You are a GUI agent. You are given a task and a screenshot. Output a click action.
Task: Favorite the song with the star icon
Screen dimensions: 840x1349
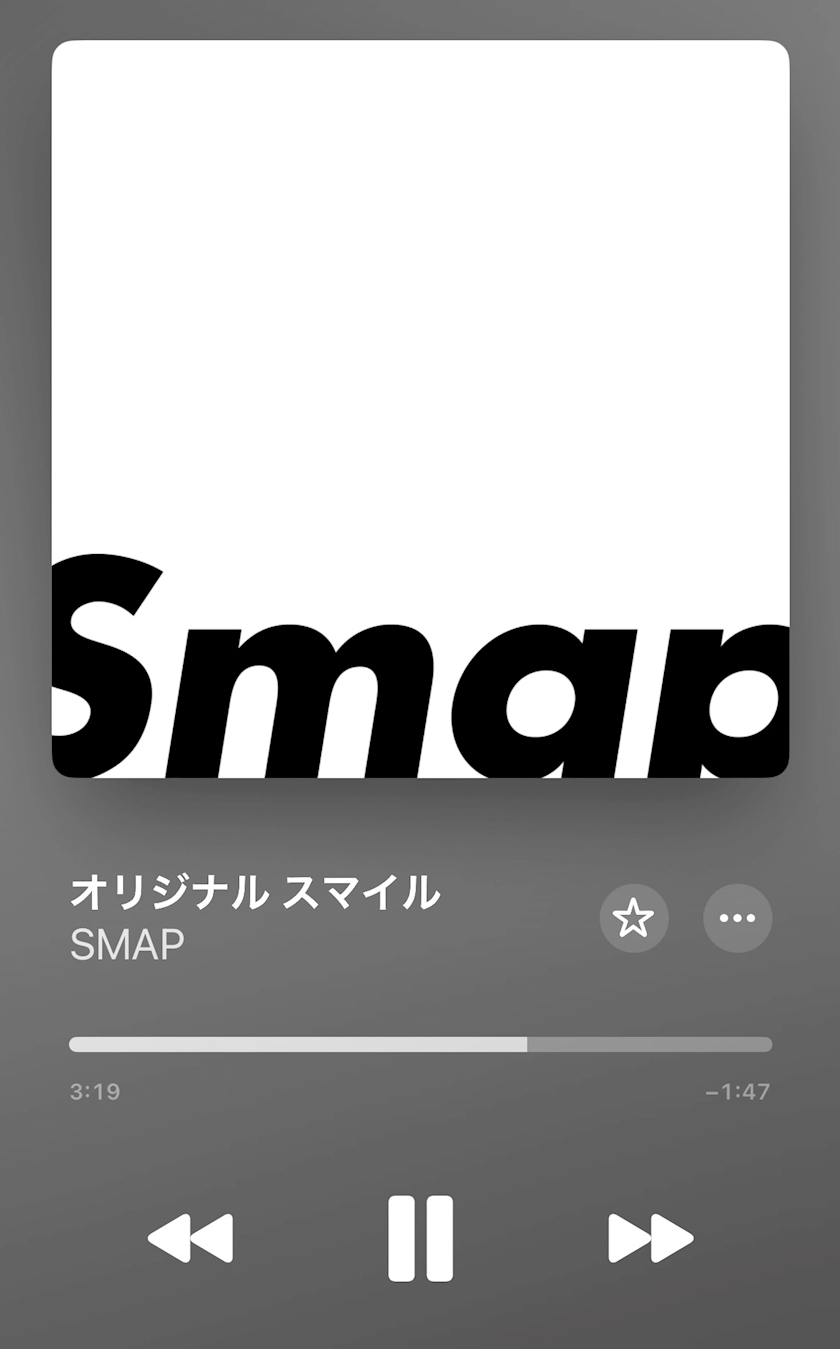[633, 918]
